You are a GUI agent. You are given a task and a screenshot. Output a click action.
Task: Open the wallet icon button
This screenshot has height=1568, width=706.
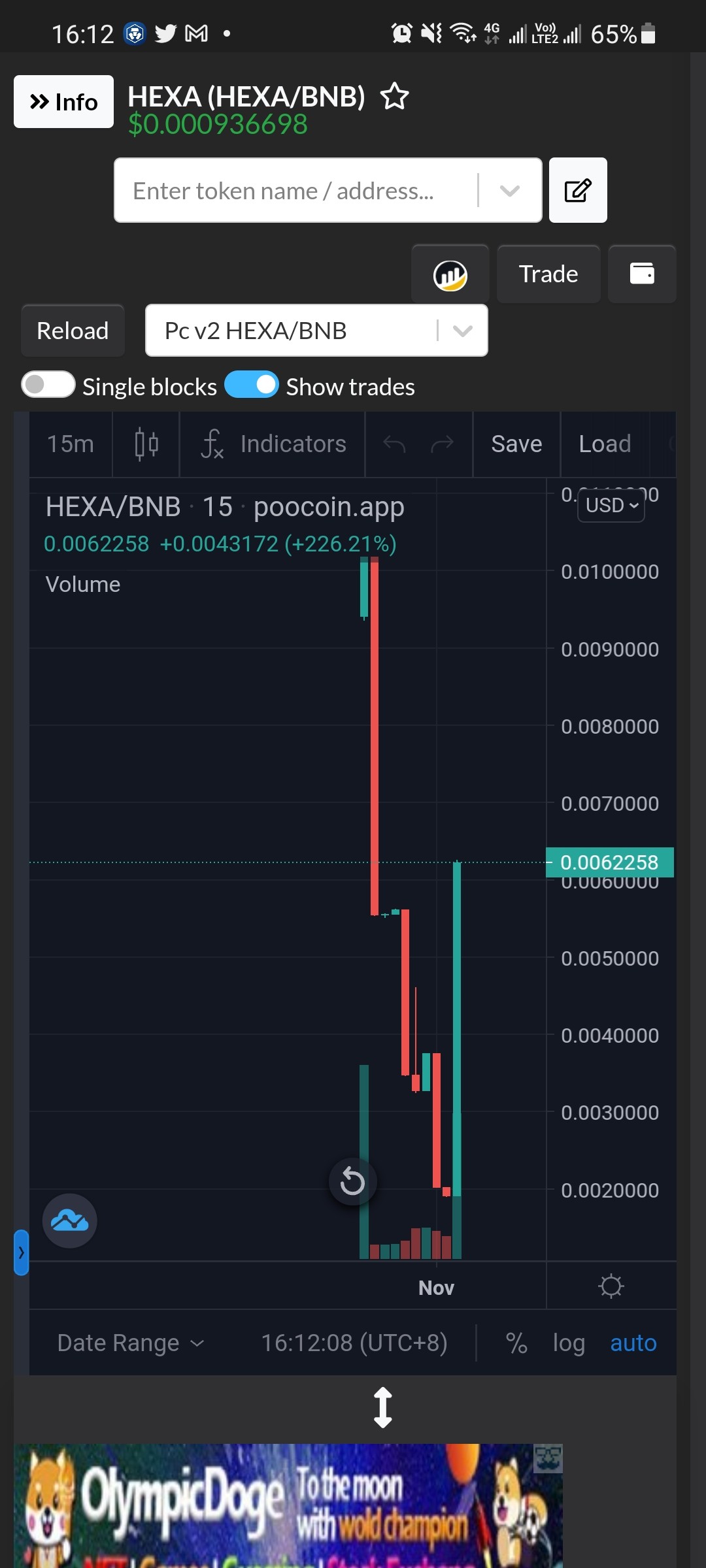(642, 274)
